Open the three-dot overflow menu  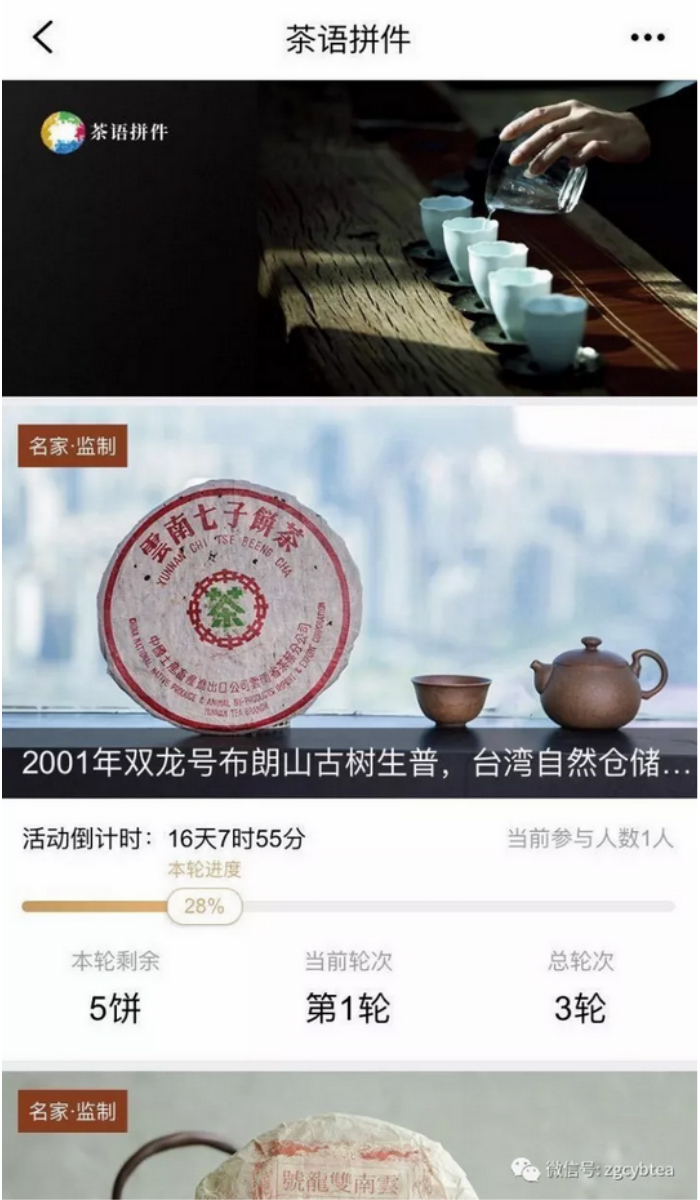pyautogui.click(x=647, y=38)
